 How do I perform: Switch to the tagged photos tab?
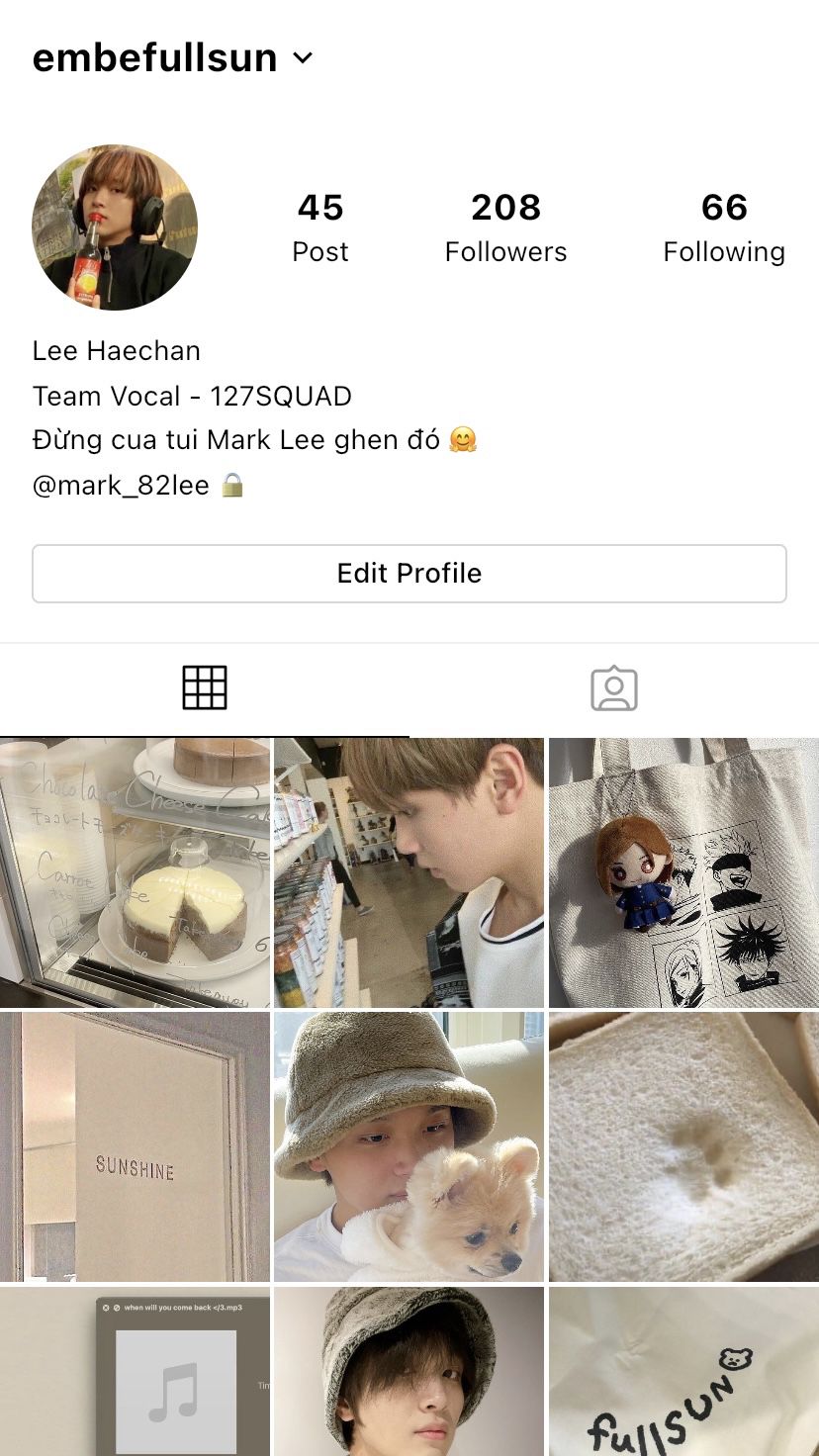614,688
